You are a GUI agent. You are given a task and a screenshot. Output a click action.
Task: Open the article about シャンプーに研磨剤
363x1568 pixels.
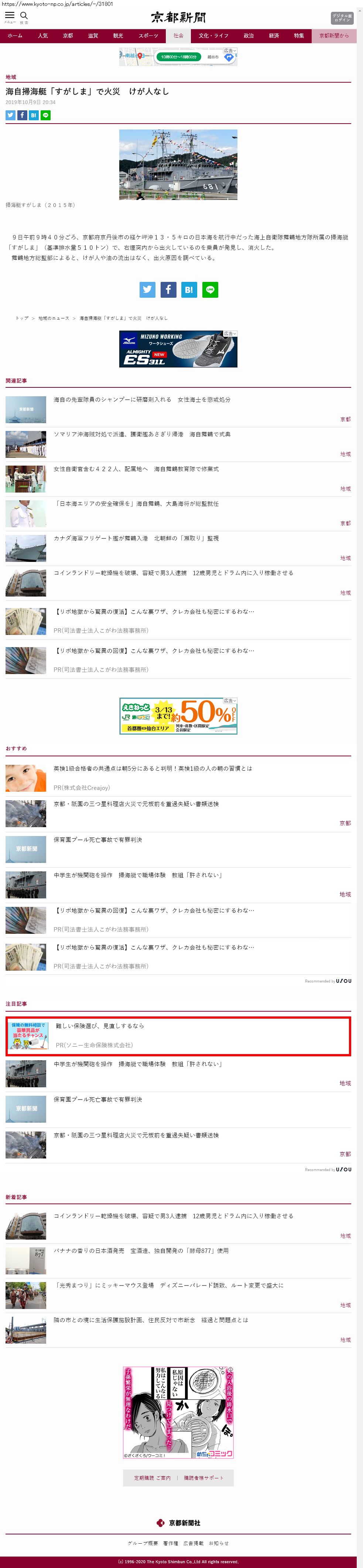[142, 400]
